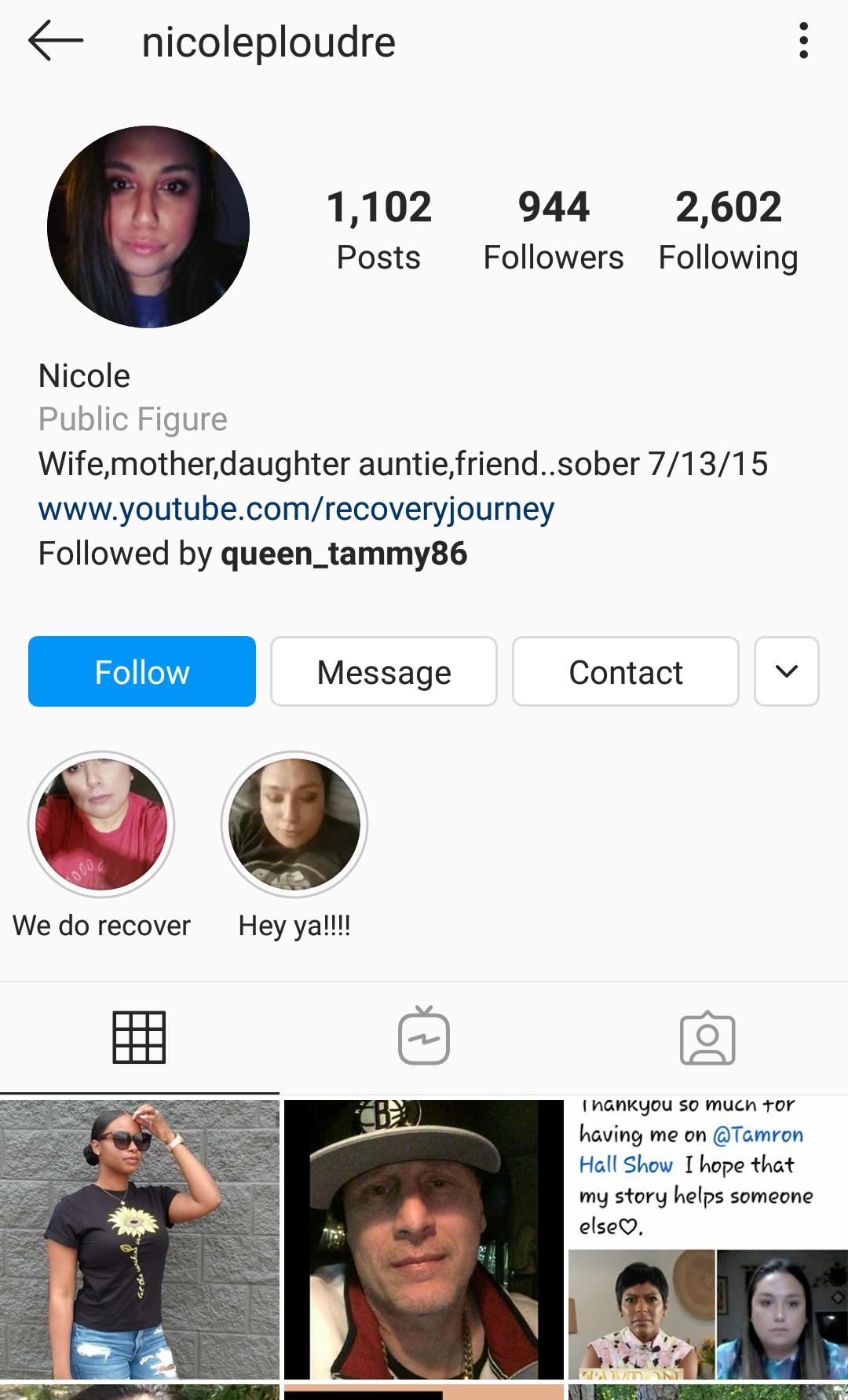Screen dimensions: 848x1400
Task: Switch to the posts grid tab
Action: pyautogui.click(x=139, y=1037)
